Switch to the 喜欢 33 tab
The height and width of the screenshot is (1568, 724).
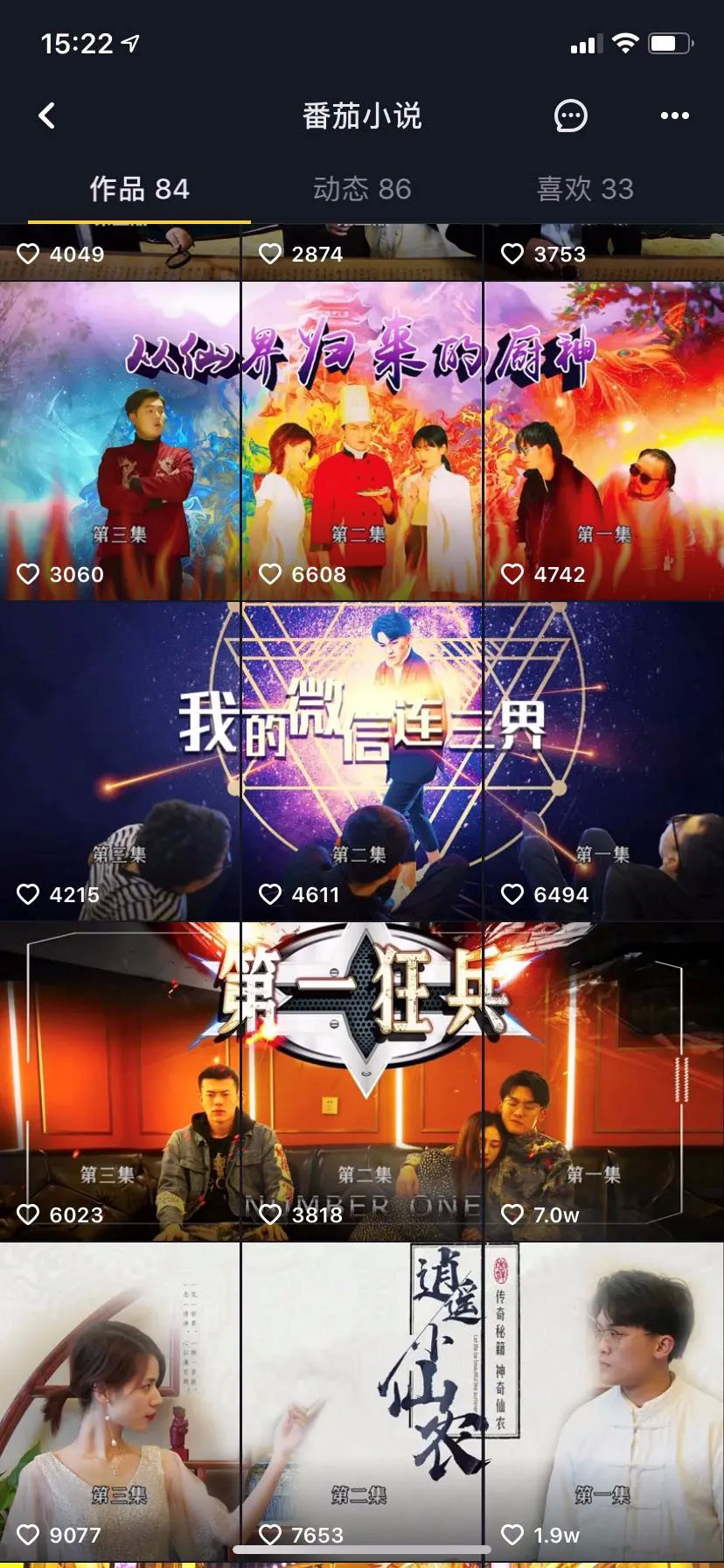click(585, 189)
